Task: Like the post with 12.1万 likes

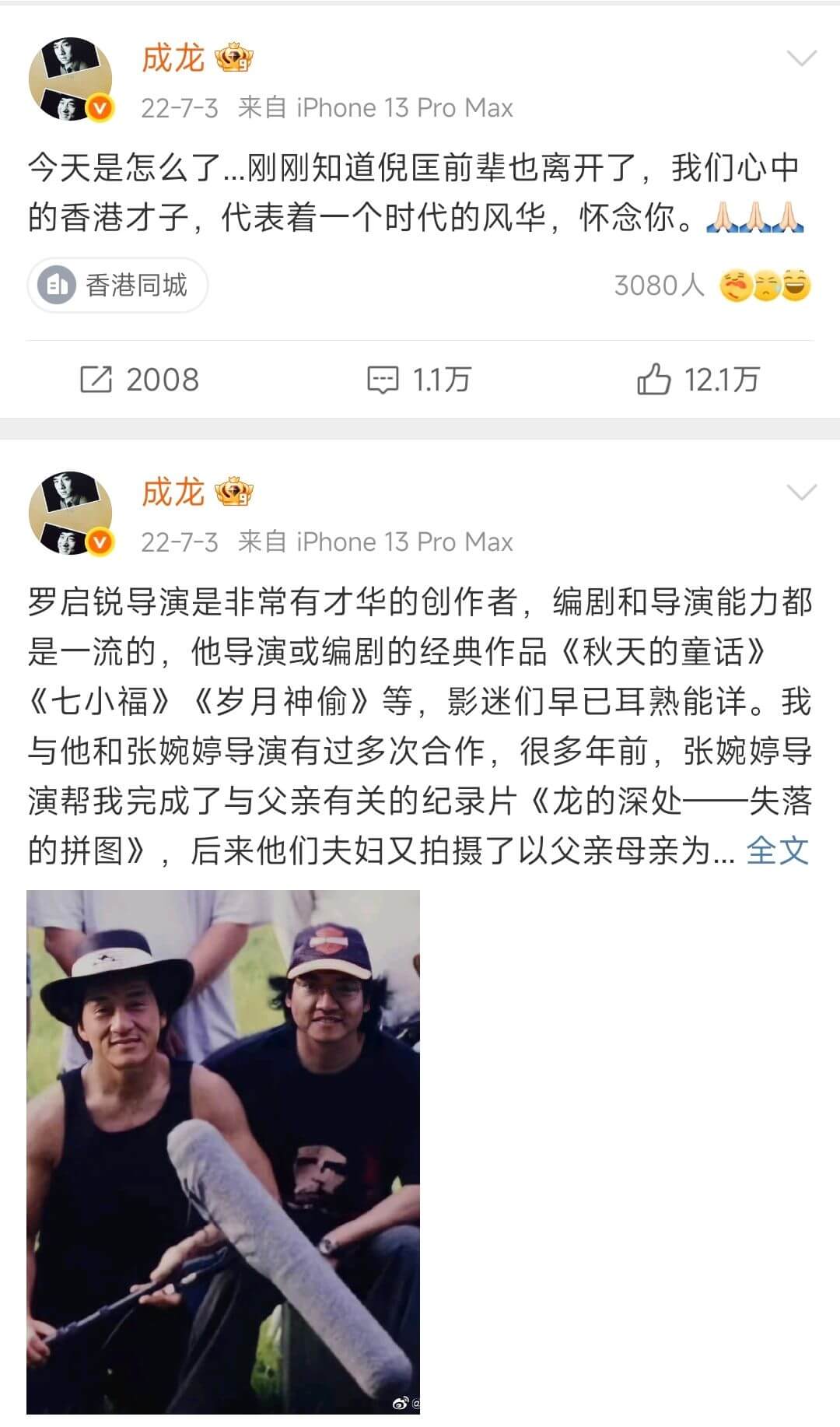Action: pyautogui.click(x=698, y=380)
